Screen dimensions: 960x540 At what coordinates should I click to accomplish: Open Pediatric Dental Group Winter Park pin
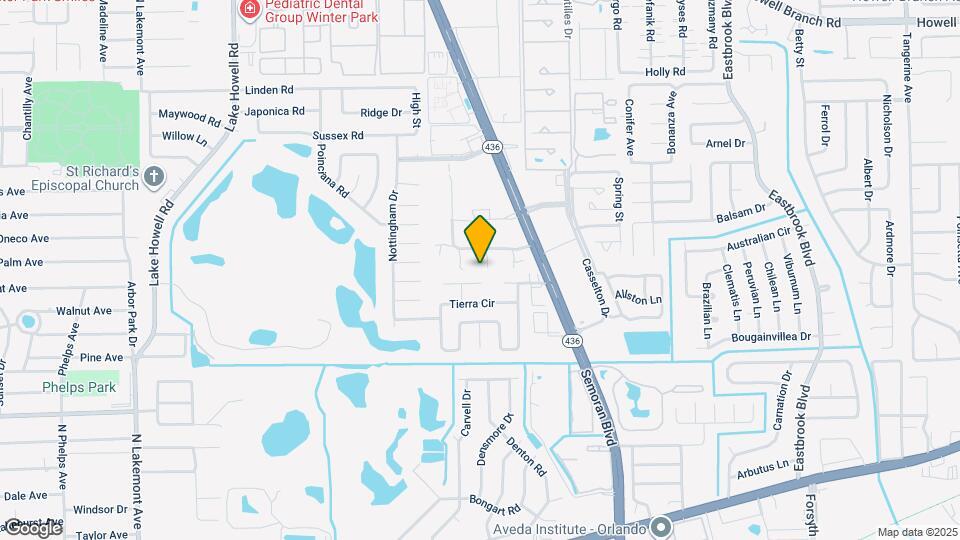[x=249, y=9]
